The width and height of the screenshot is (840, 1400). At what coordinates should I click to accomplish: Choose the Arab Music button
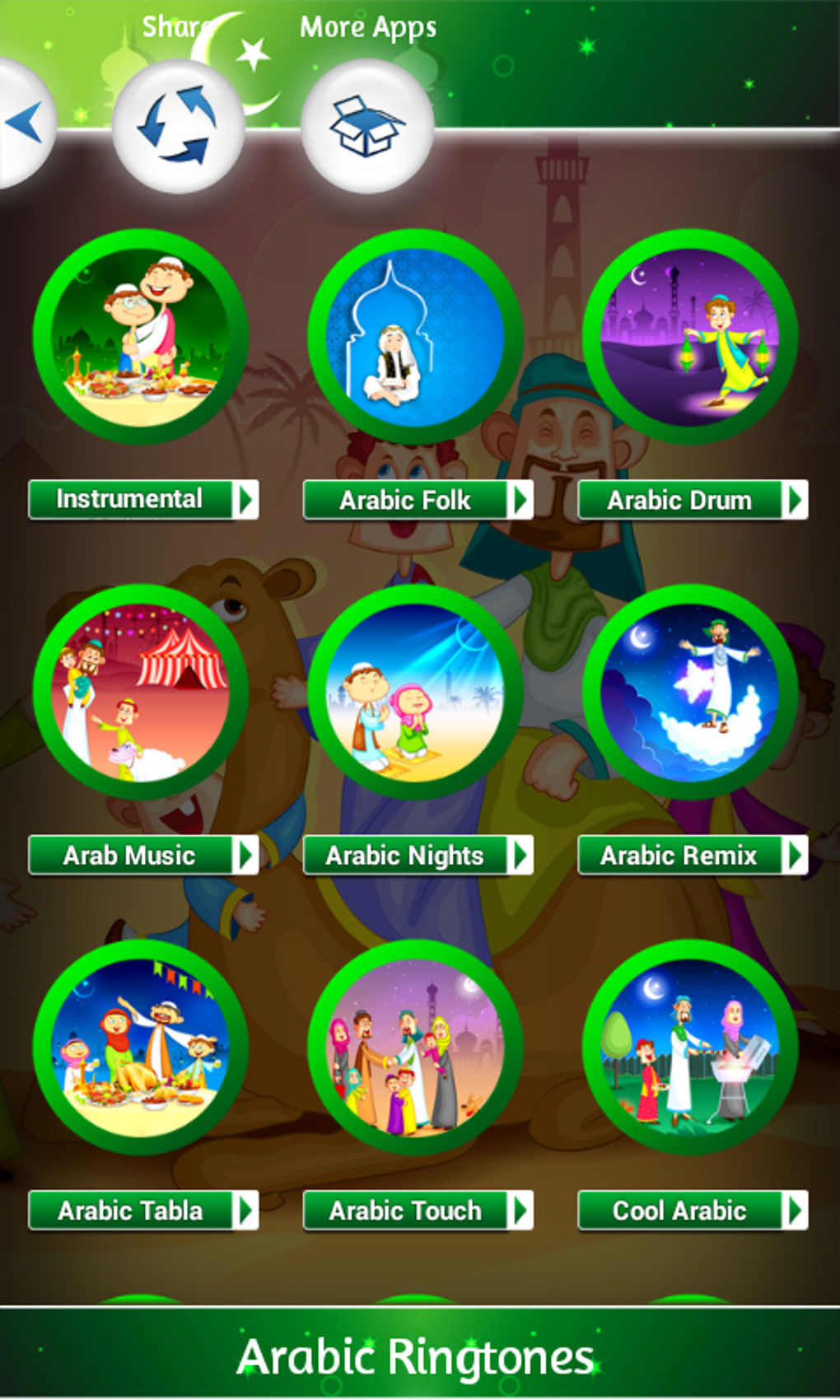tap(142, 855)
